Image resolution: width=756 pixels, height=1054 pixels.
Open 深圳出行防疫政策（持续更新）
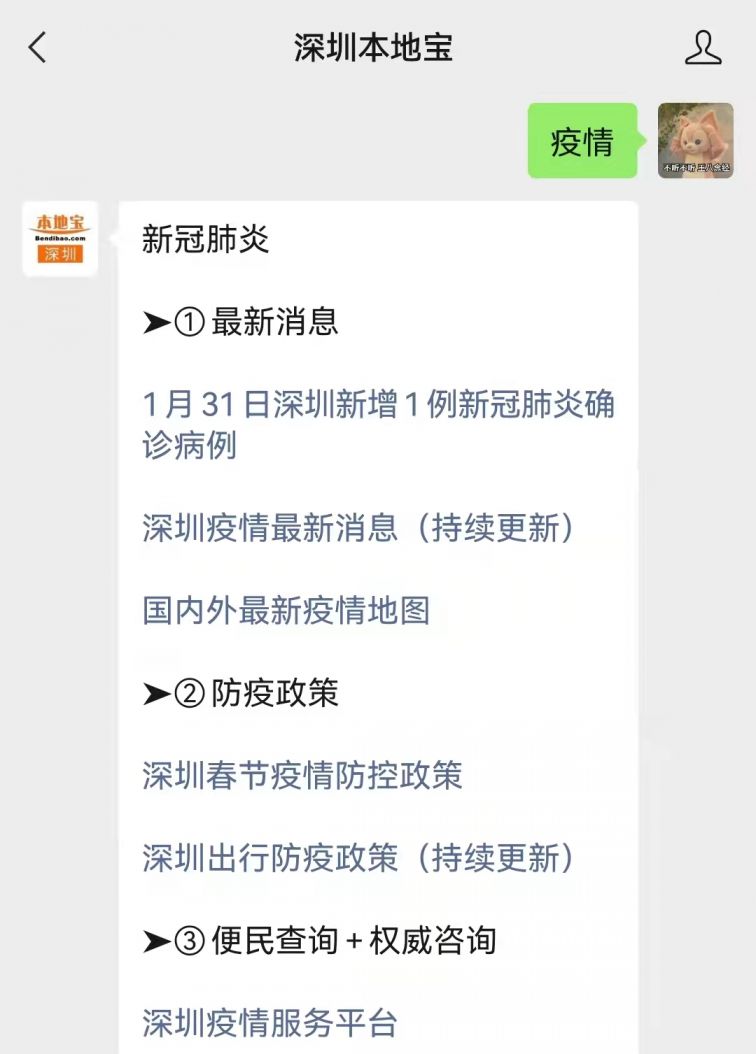pos(359,857)
